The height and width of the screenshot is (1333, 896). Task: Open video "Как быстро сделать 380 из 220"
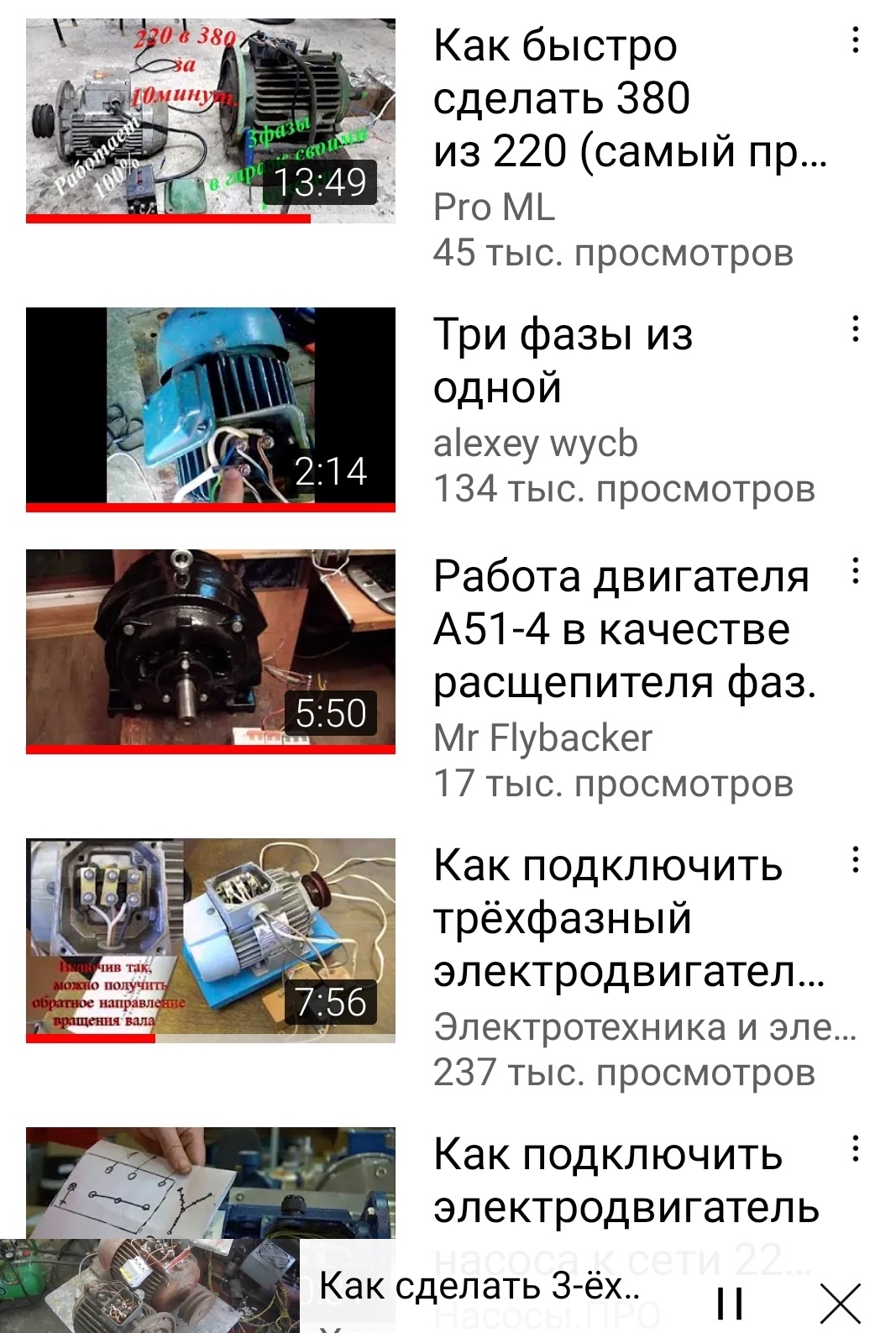tap(210, 120)
